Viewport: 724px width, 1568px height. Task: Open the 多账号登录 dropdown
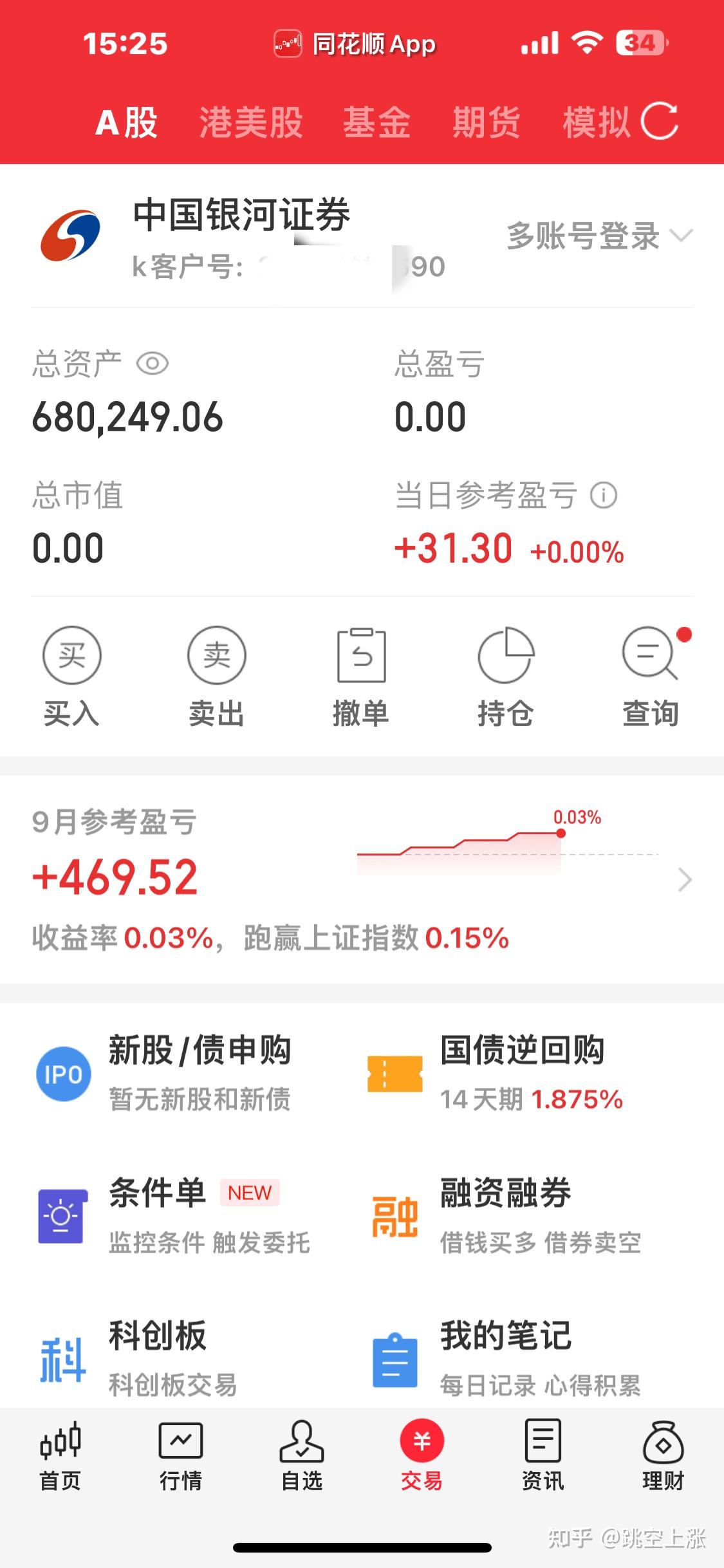coord(597,237)
